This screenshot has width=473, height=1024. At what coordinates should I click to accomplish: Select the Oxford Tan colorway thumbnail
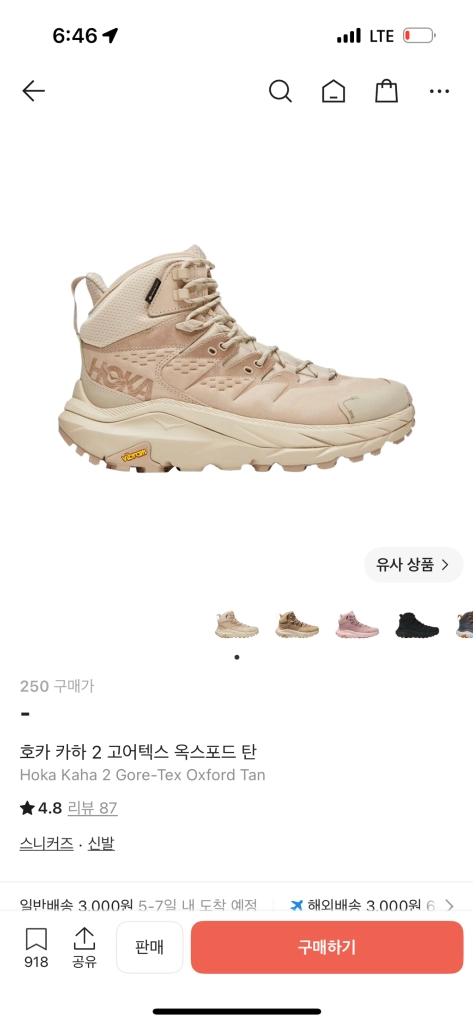pyautogui.click(x=236, y=624)
